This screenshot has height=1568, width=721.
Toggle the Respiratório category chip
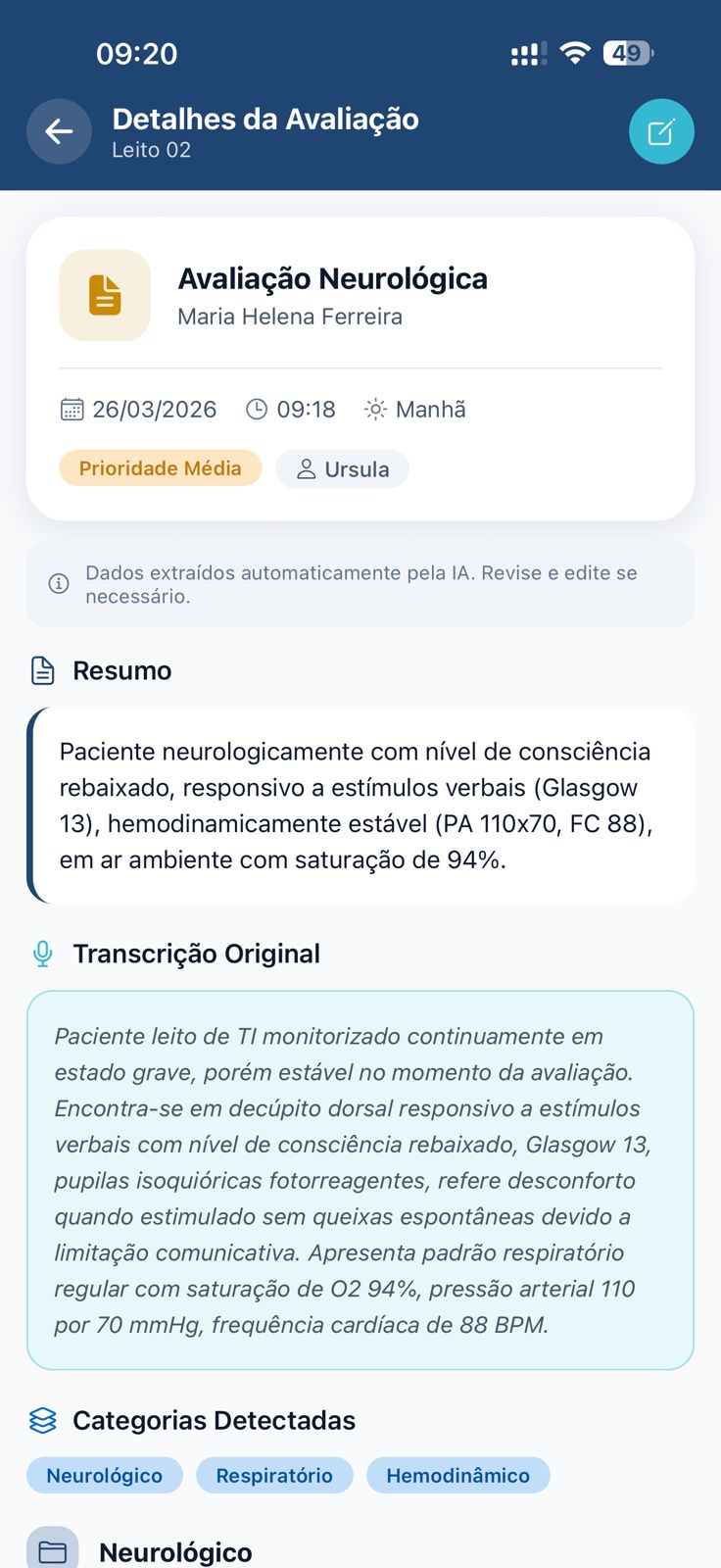(x=274, y=1475)
